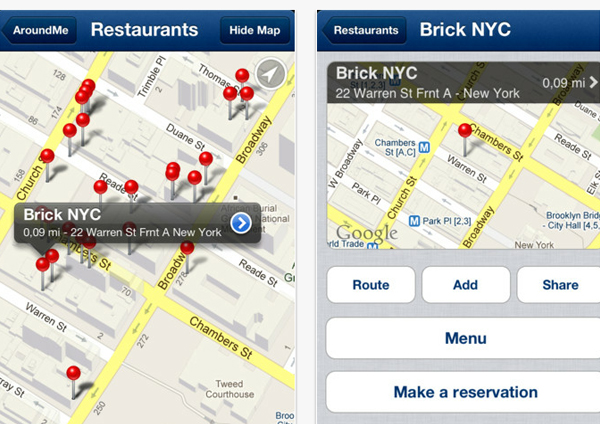Tap the Hide Map button
The width and height of the screenshot is (600, 430).
tap(254, 30)
